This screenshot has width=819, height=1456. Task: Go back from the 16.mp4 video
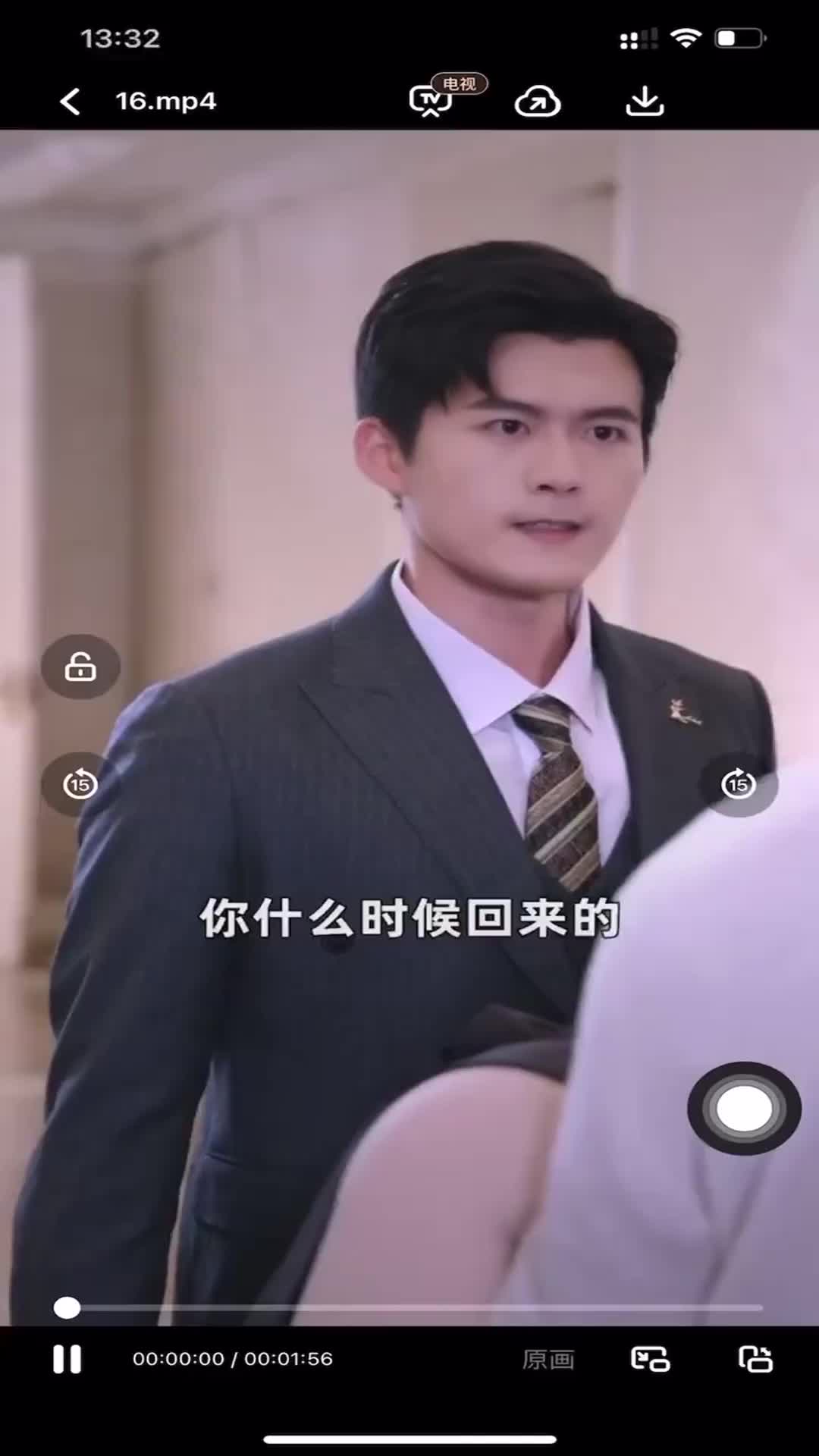click(x=71, y=102)
